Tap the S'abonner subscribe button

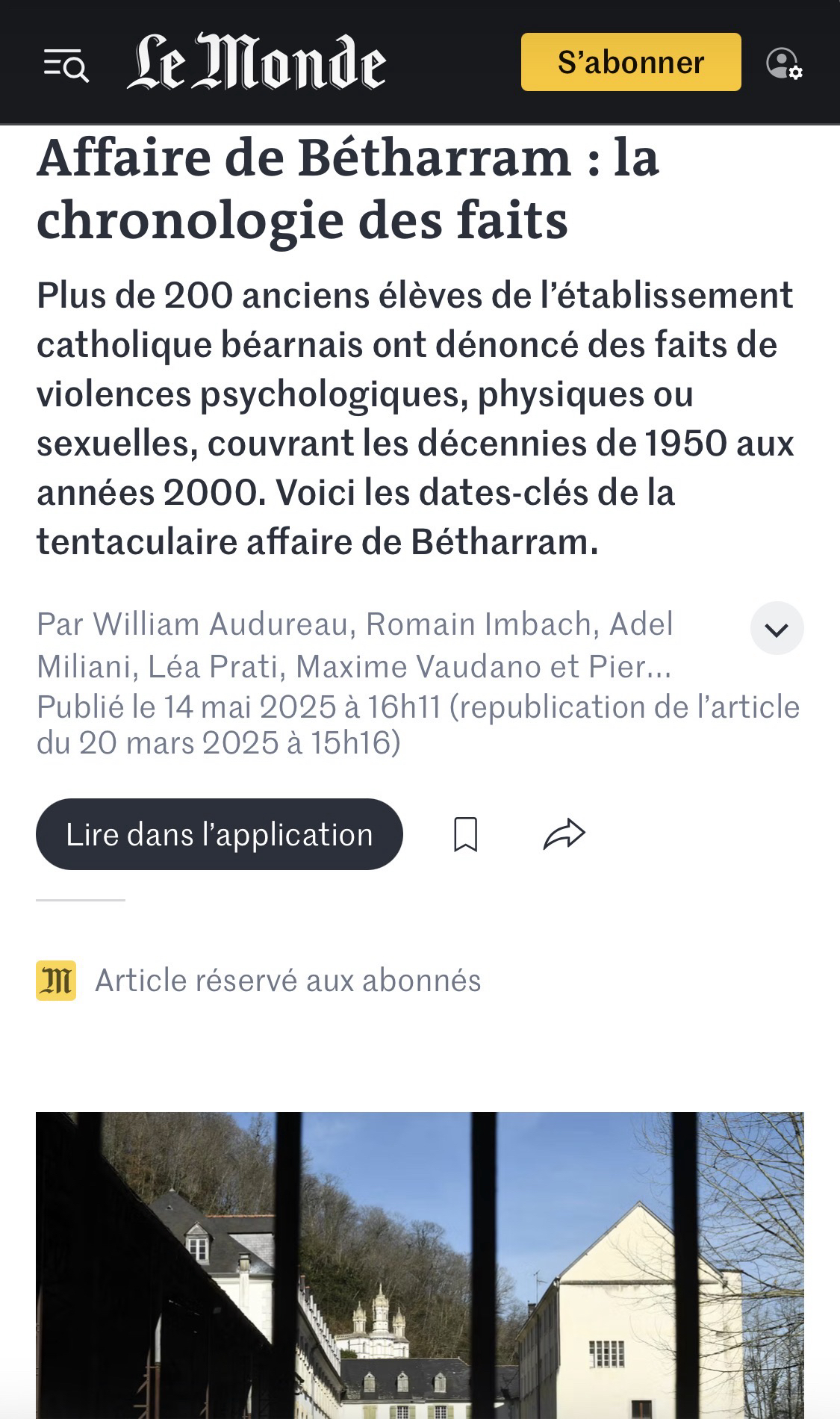coord(630,62)
